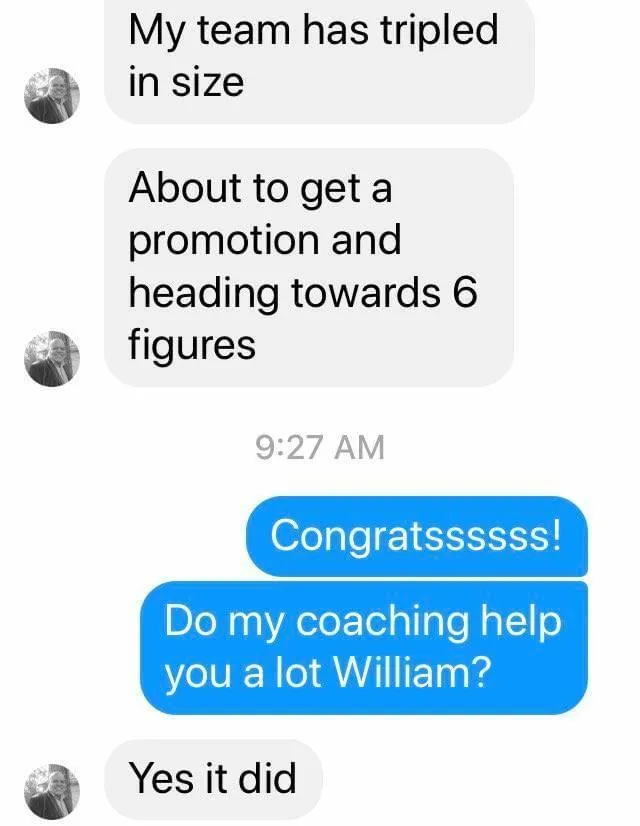
Task: Tap 'Do my coaching help you' bubble
Action: [363, 648]
